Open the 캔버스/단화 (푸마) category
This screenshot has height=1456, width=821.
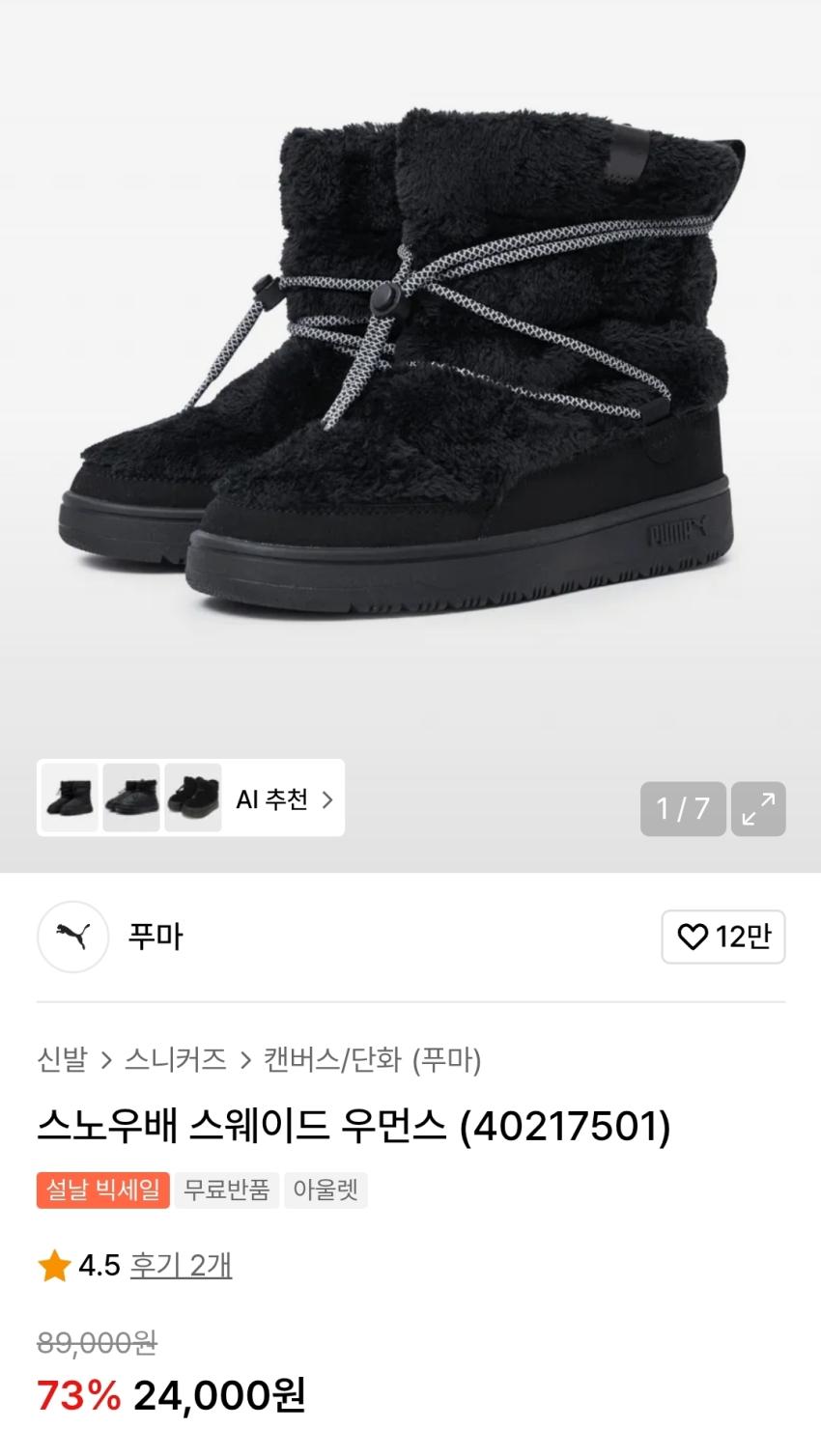(372, 1060)
